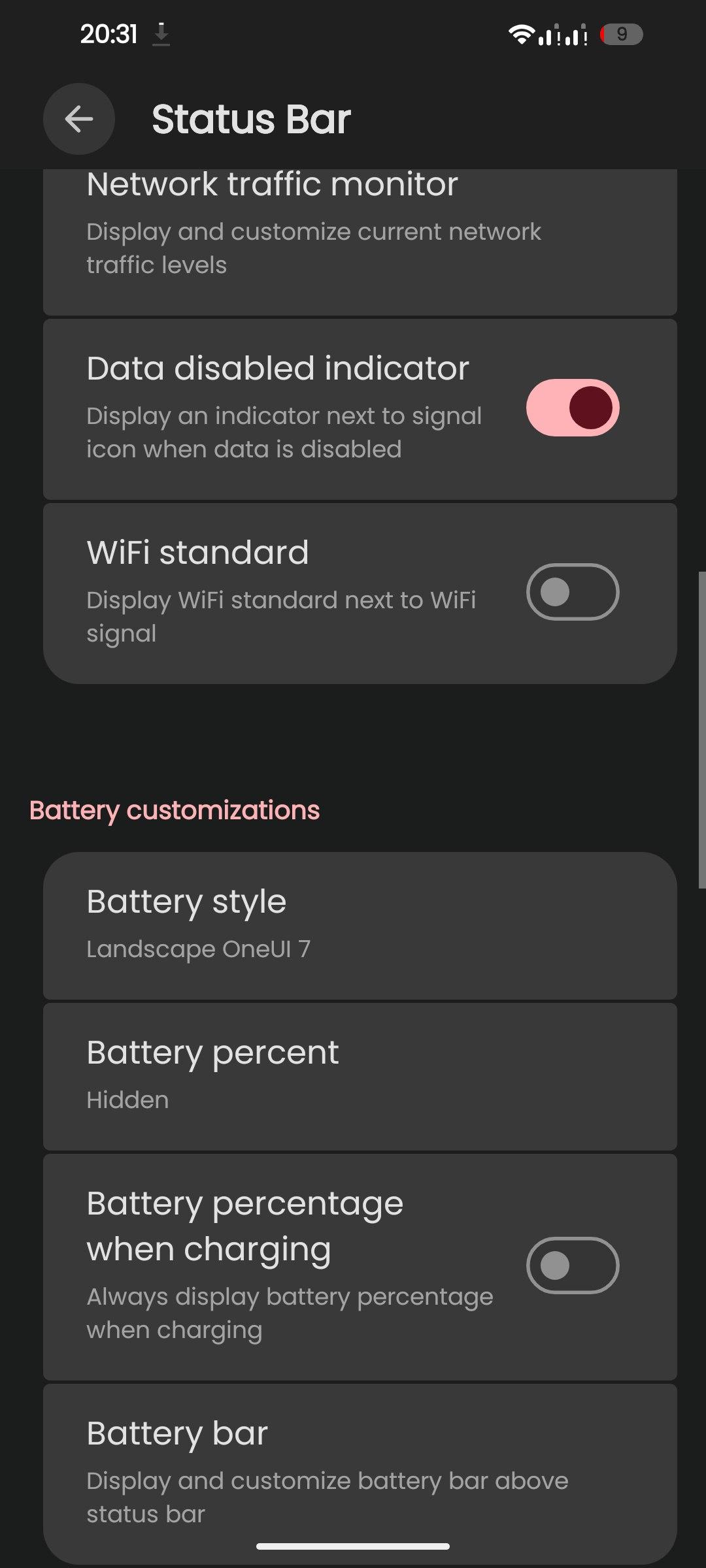Enable Battery percentage when charging

[x=573, y=1266]
